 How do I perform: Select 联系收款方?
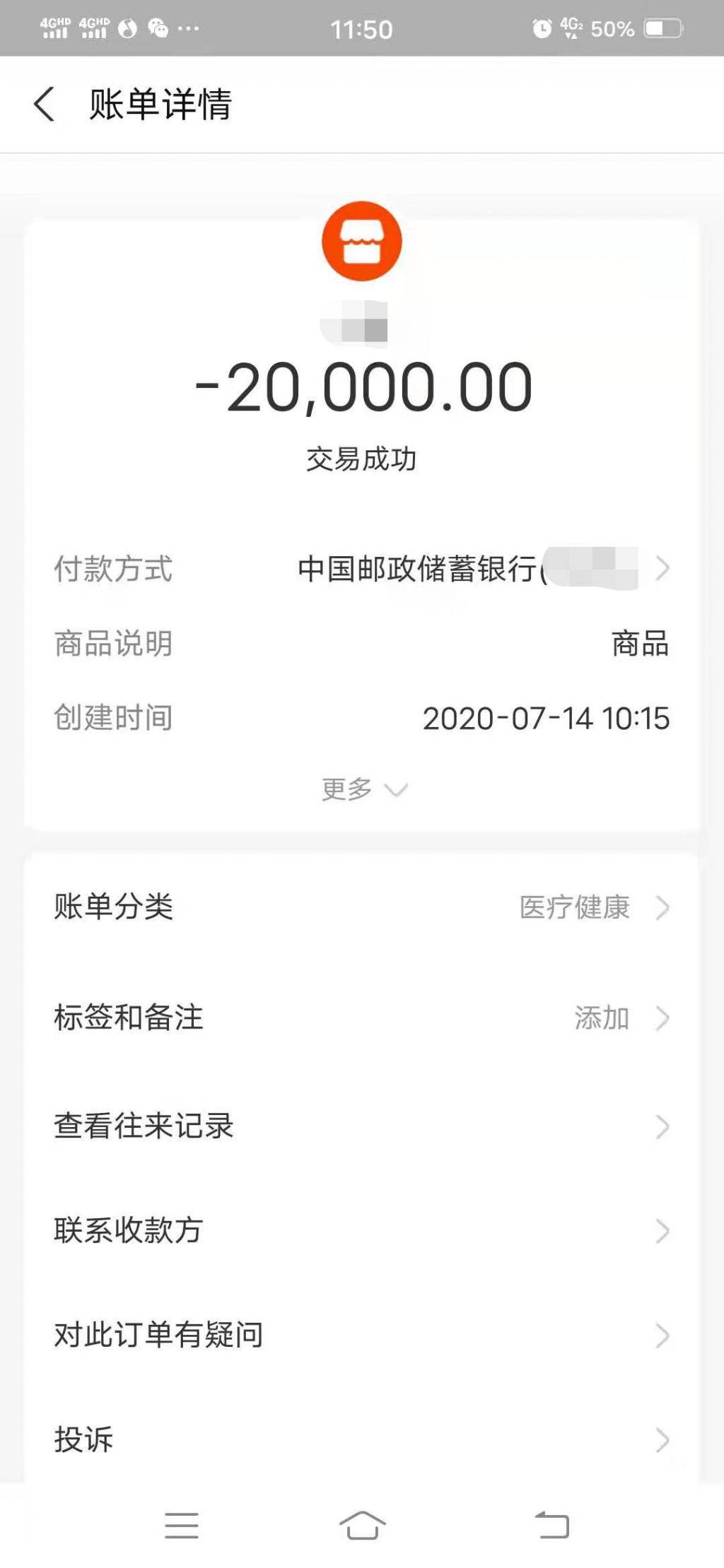click(x=362, y=1230)
